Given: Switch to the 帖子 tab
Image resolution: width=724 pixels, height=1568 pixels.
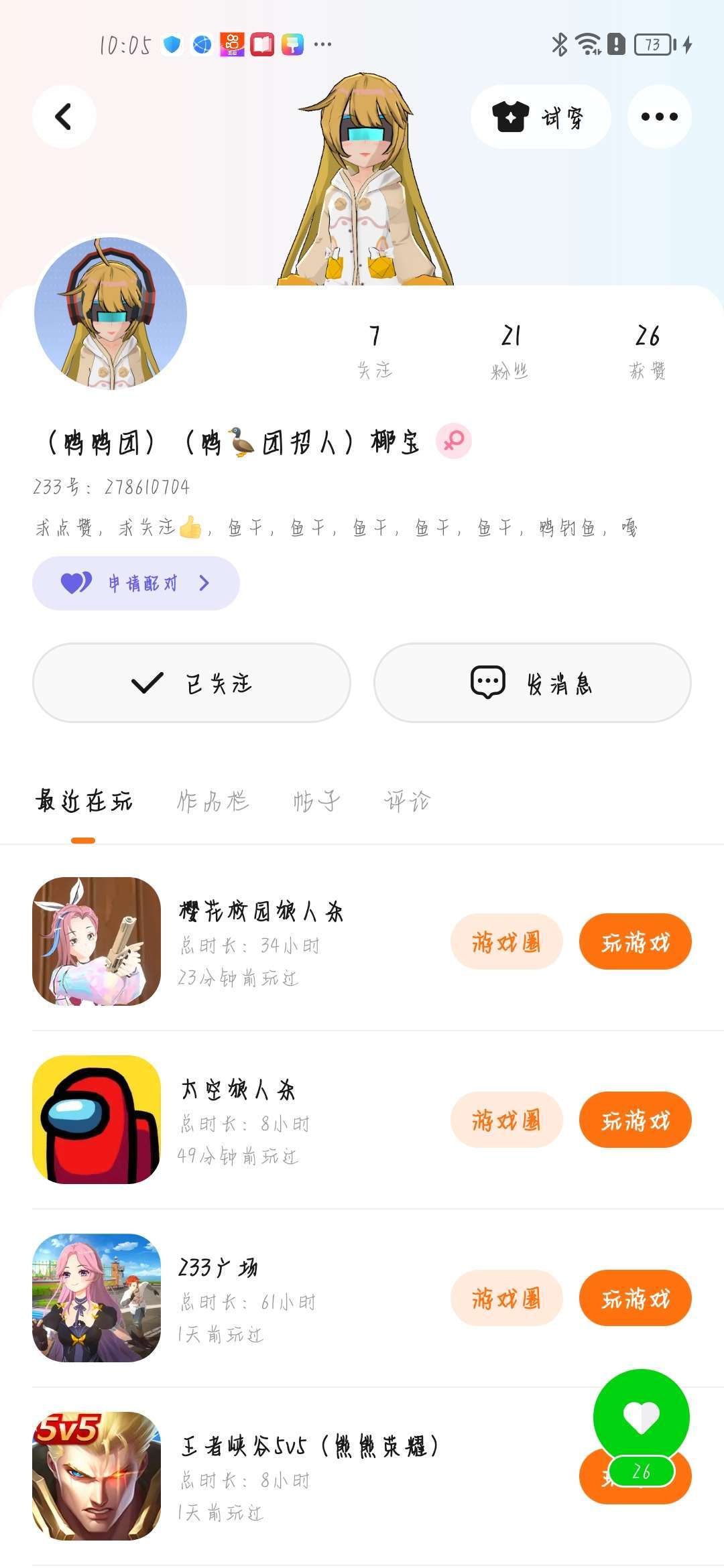Looking at the screenshot, I should pyautogui.click(x=316, y=801).
